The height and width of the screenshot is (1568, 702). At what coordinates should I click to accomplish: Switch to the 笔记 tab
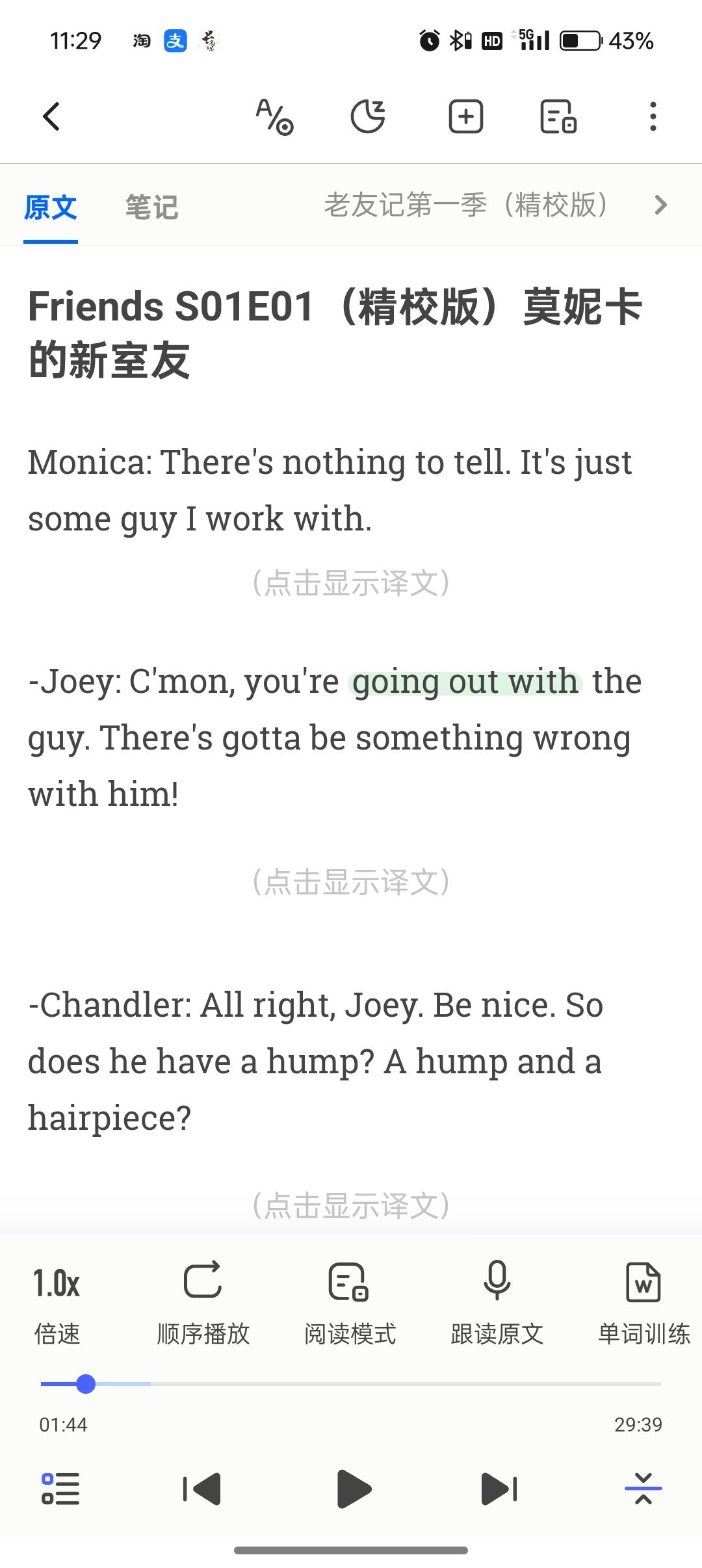pyautogui.click(x=151, y=207)
